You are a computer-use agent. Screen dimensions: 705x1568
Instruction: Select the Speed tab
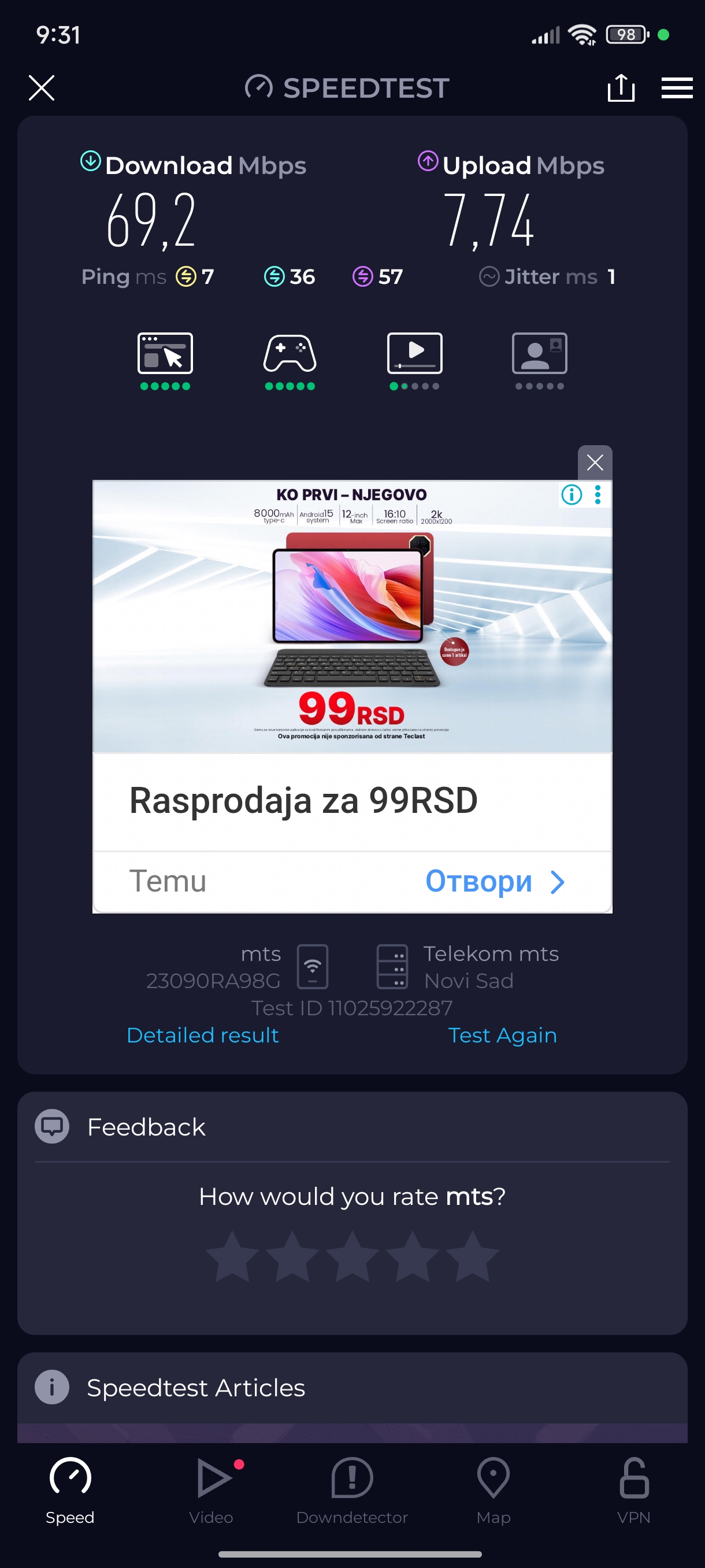pyautogui.click(x=70, y=1489)
